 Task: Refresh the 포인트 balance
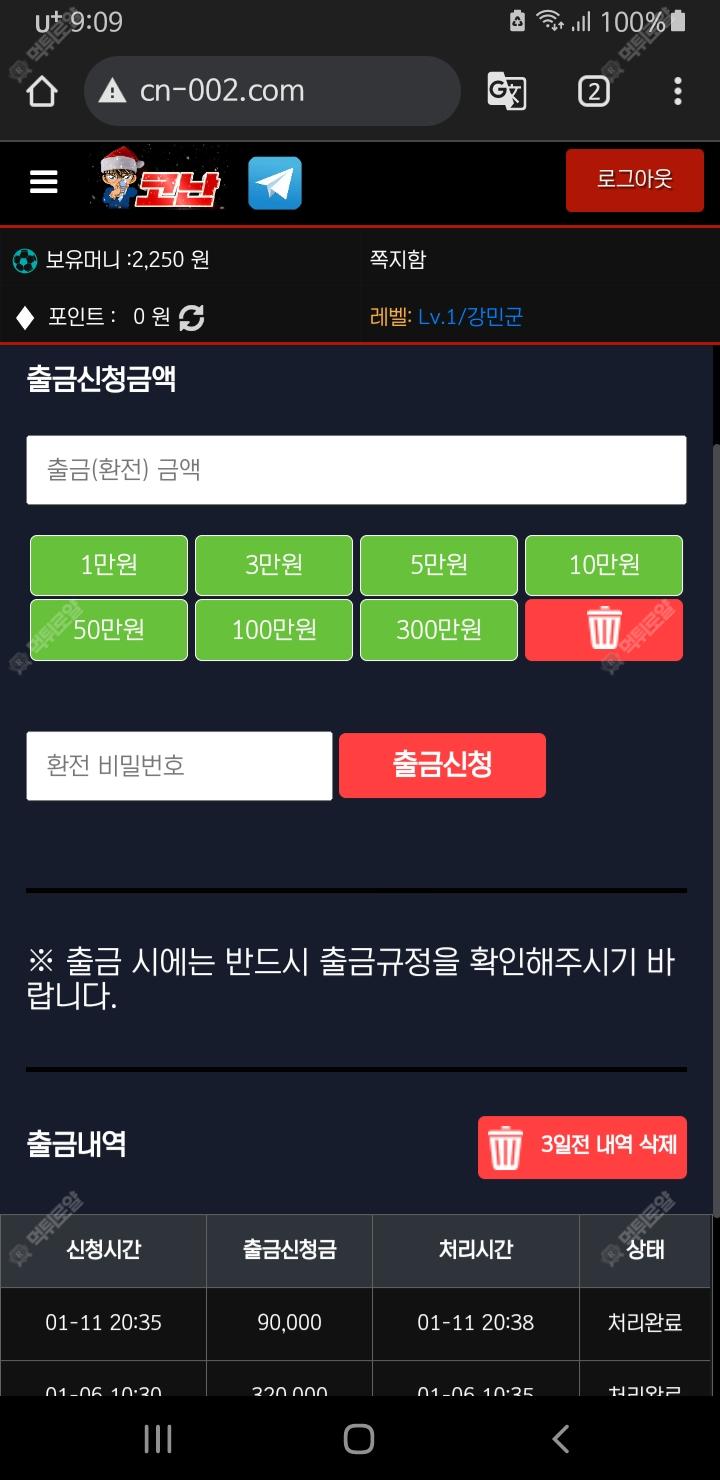pyautogui.click(x=192, y=318)
